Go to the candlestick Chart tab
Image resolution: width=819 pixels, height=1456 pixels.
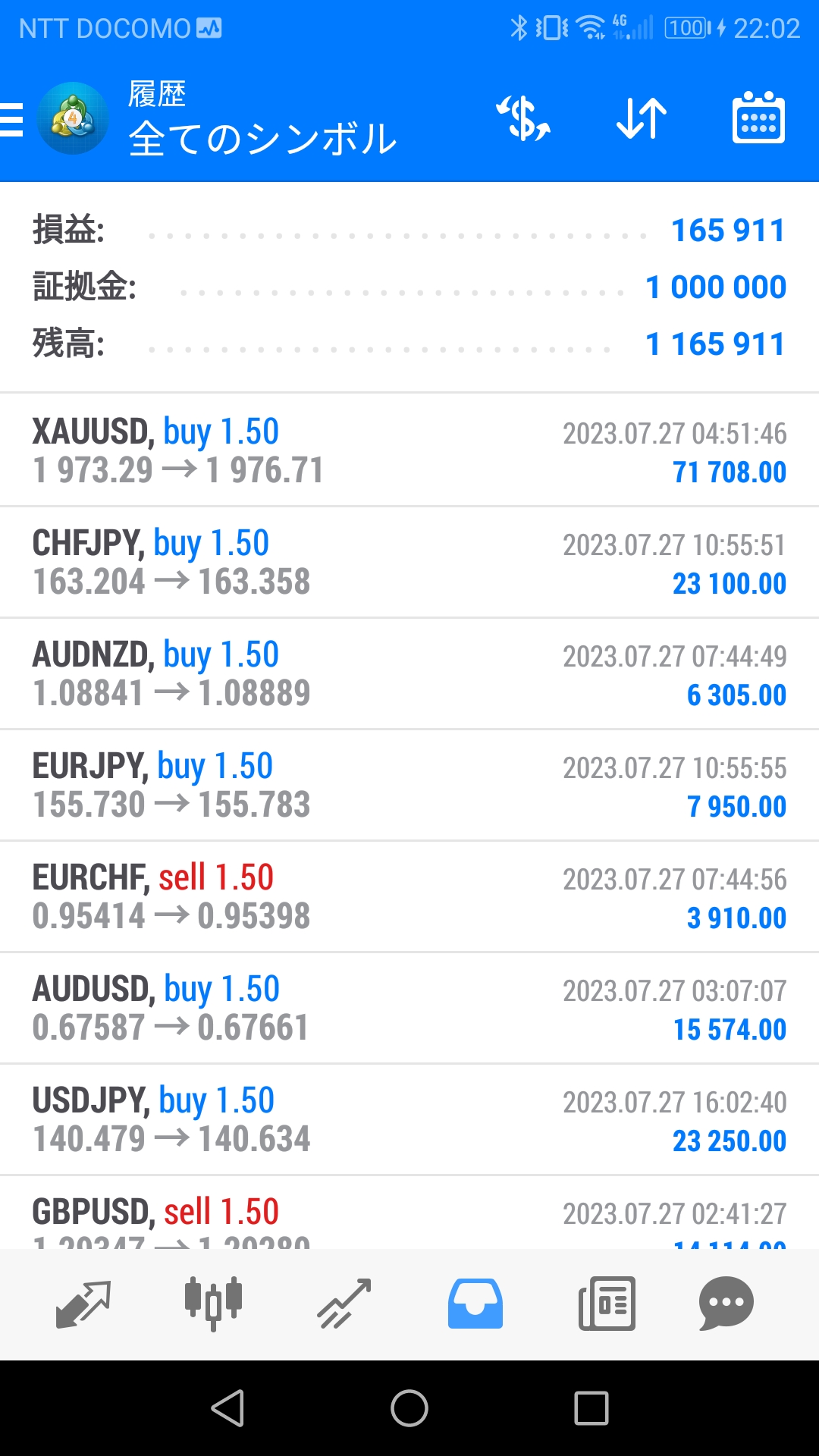(214, 1304)
